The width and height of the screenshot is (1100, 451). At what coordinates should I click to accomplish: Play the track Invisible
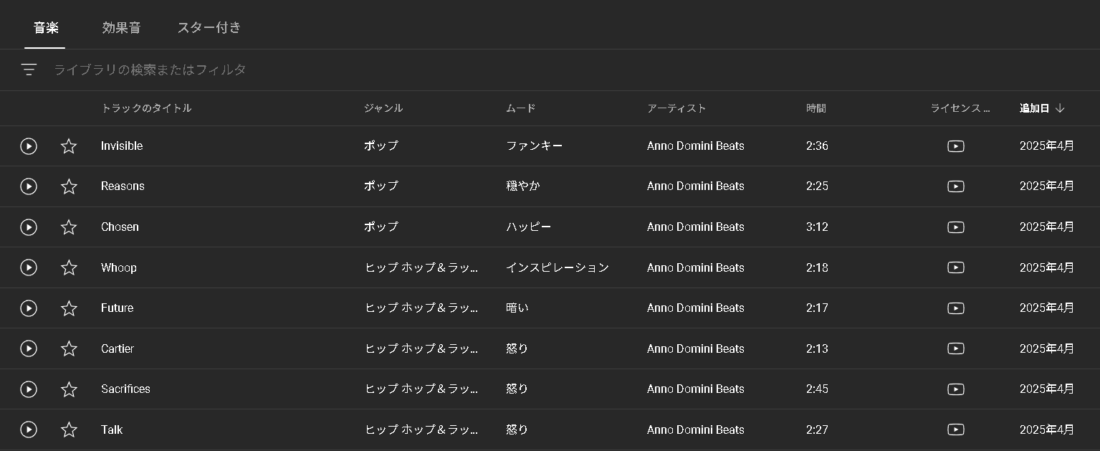(29, 146)
